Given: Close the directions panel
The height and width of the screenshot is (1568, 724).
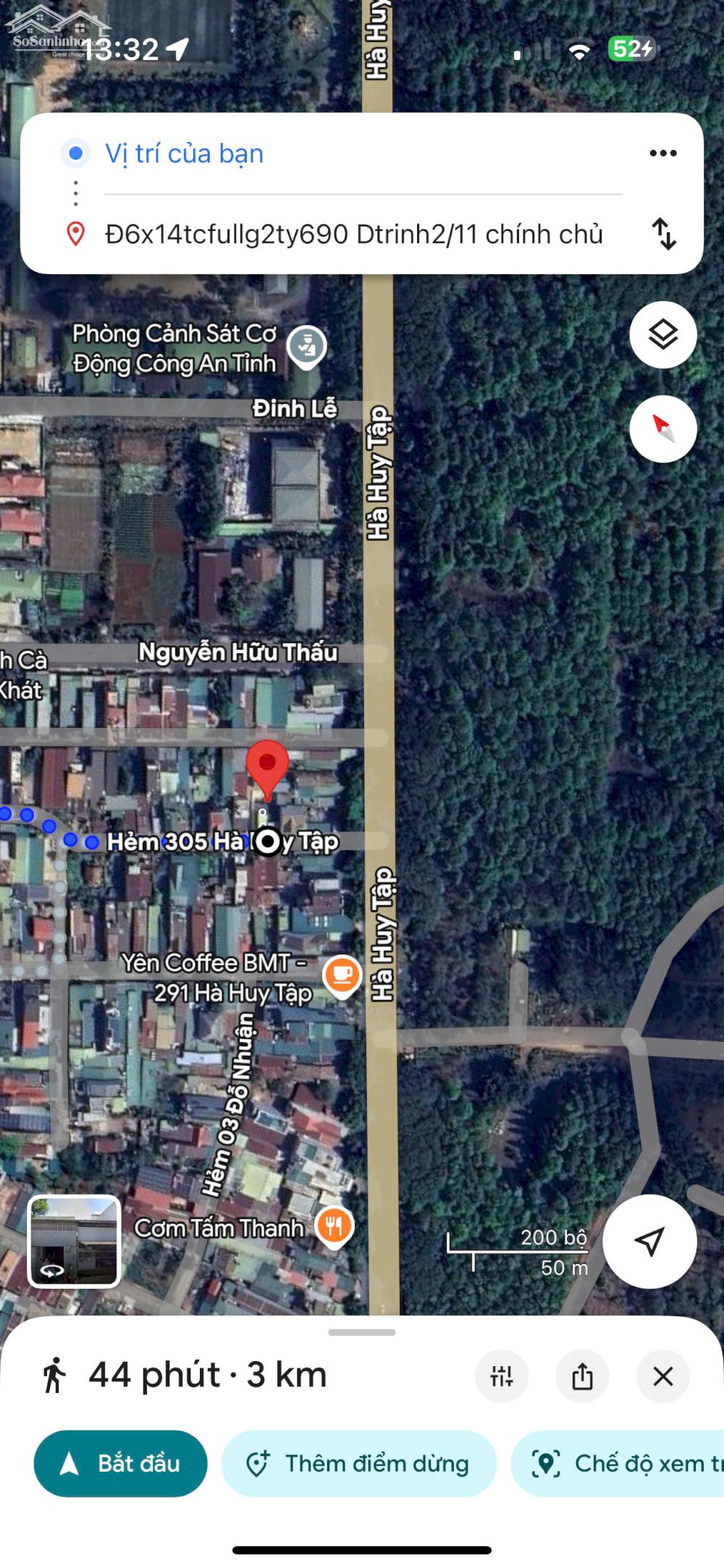Looking at the screenshot, I should coord(662,1376).
